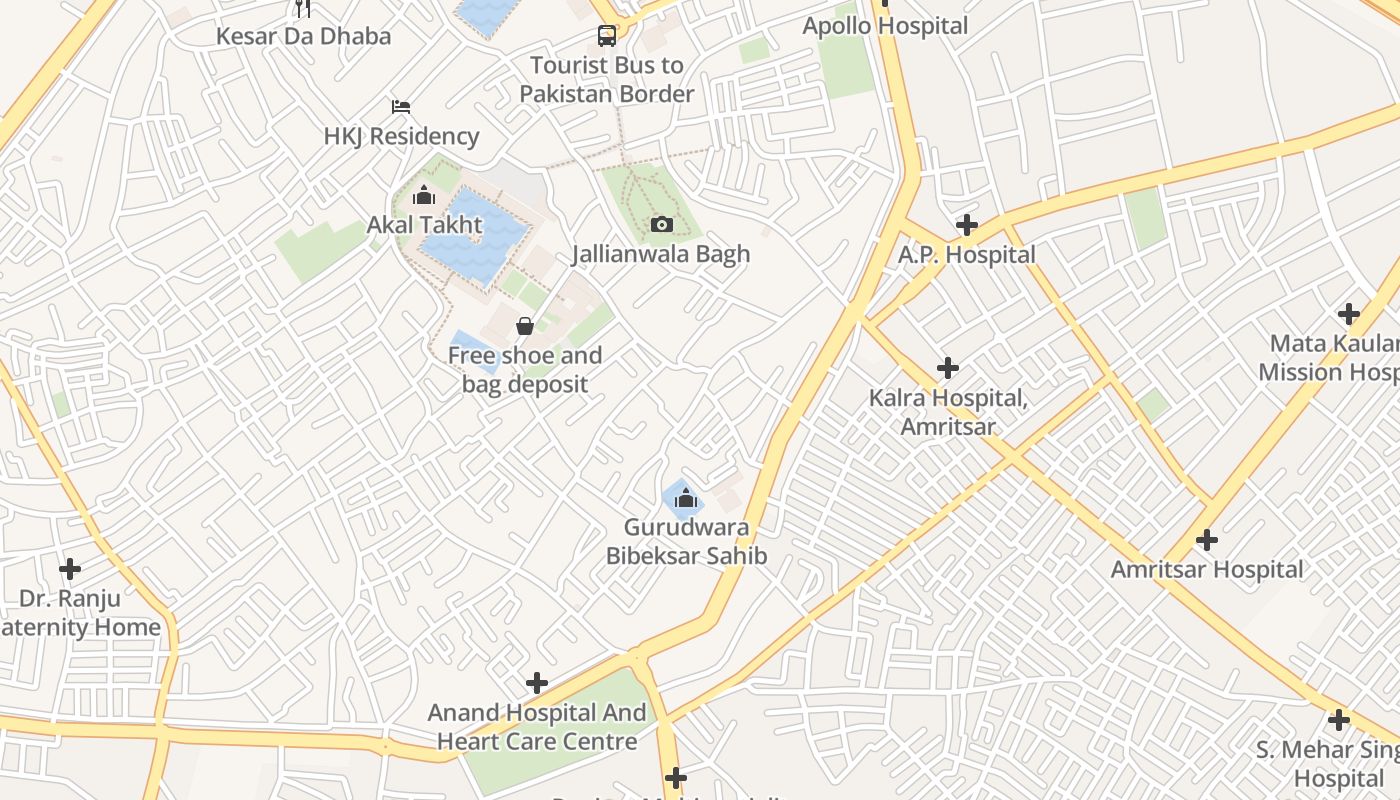Tap the HKJ Residency hotel marker

(x=401, y=107)
